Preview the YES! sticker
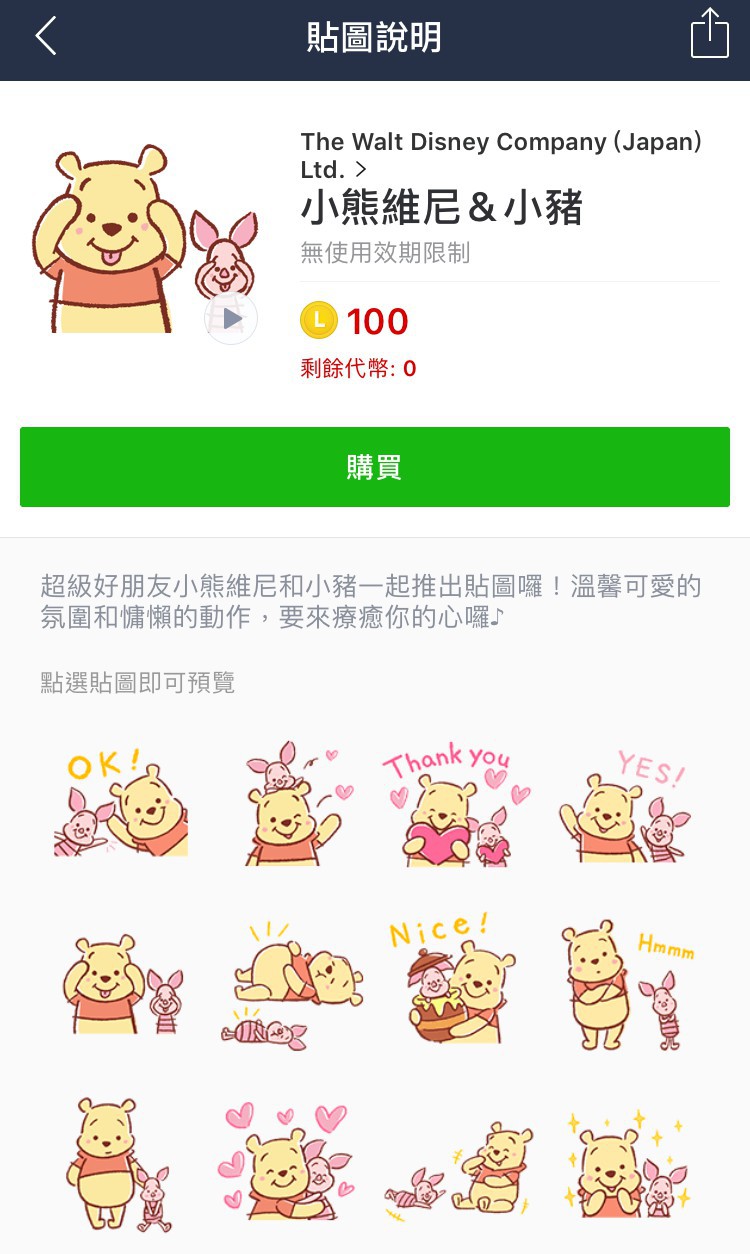 coord(625,805)
